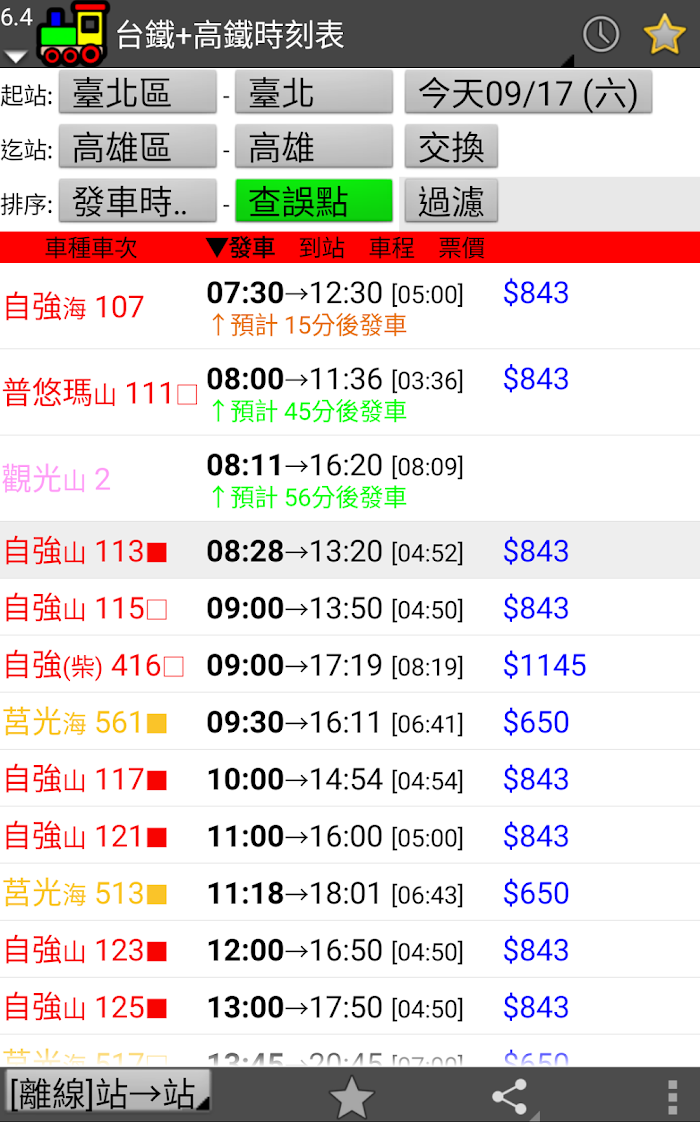Open the clock history icon
700x1122 pixels.
click(x=601, y=34)
